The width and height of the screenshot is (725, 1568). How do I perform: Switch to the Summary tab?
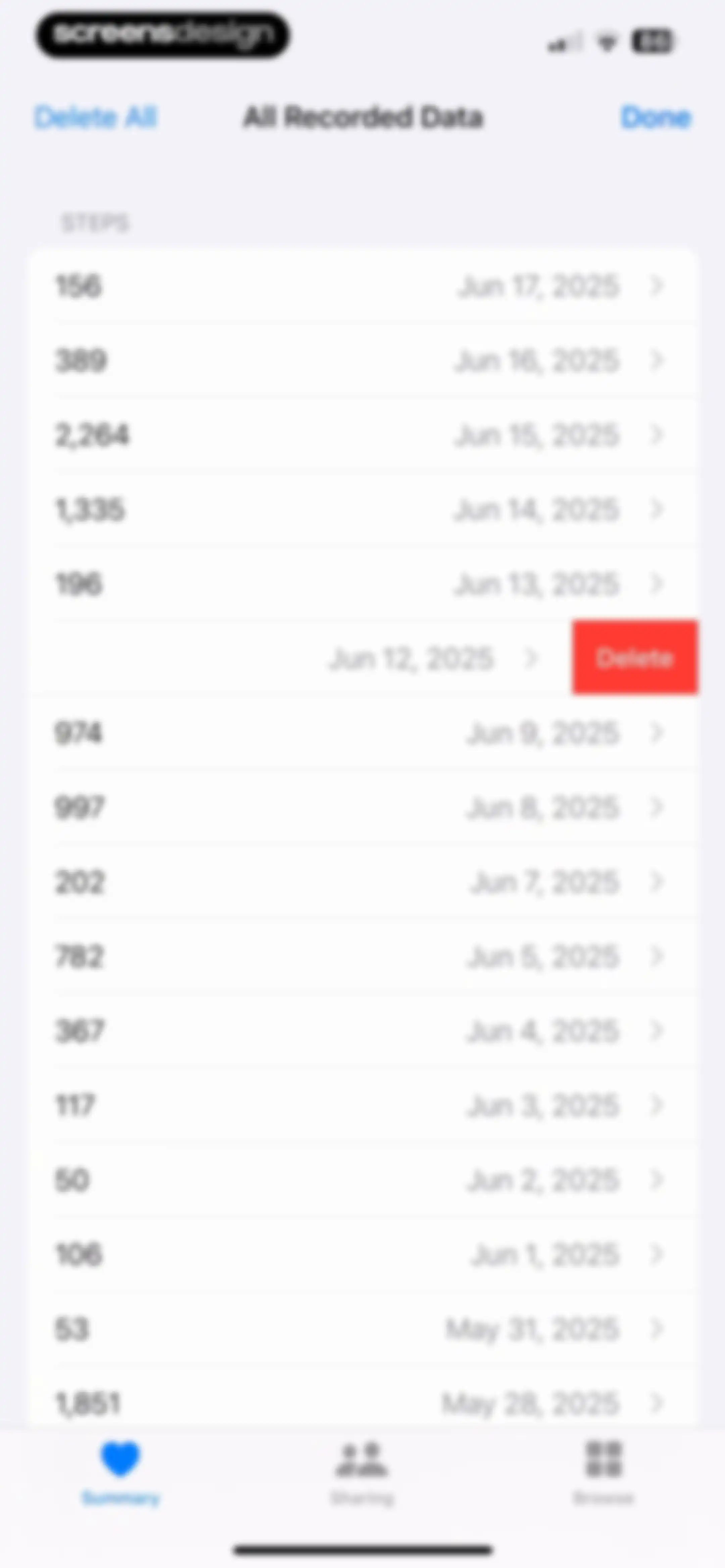pyautogui.click(x=120, y=1472)
